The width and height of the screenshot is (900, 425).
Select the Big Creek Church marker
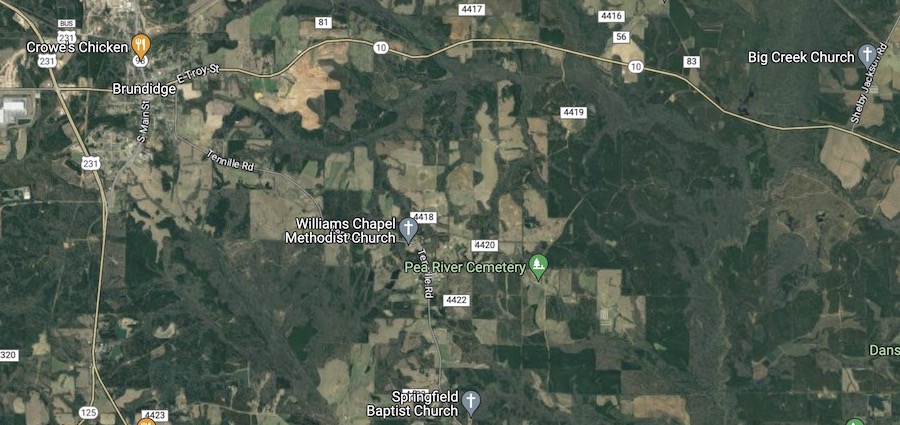click(x=867, y=55)
